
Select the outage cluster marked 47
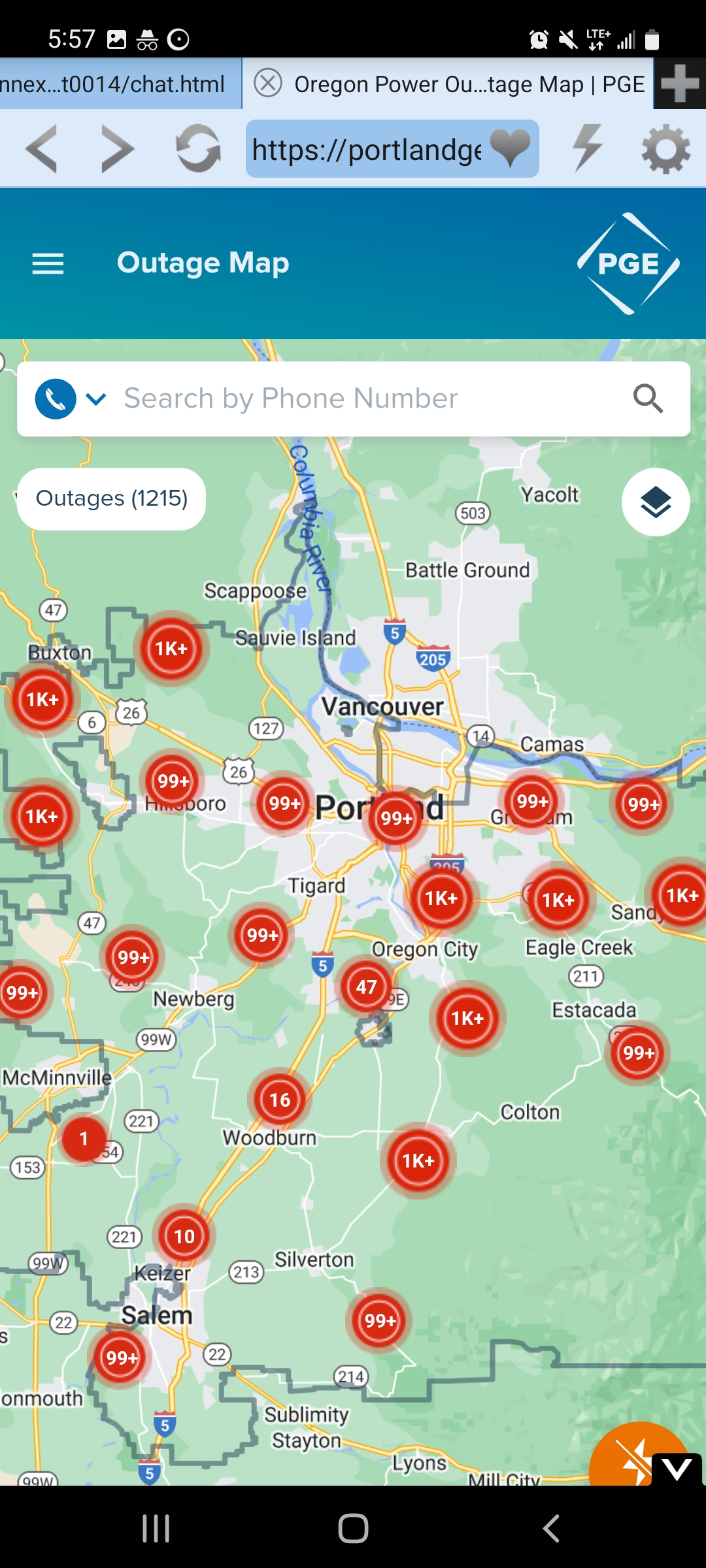[x=366, y=987]
